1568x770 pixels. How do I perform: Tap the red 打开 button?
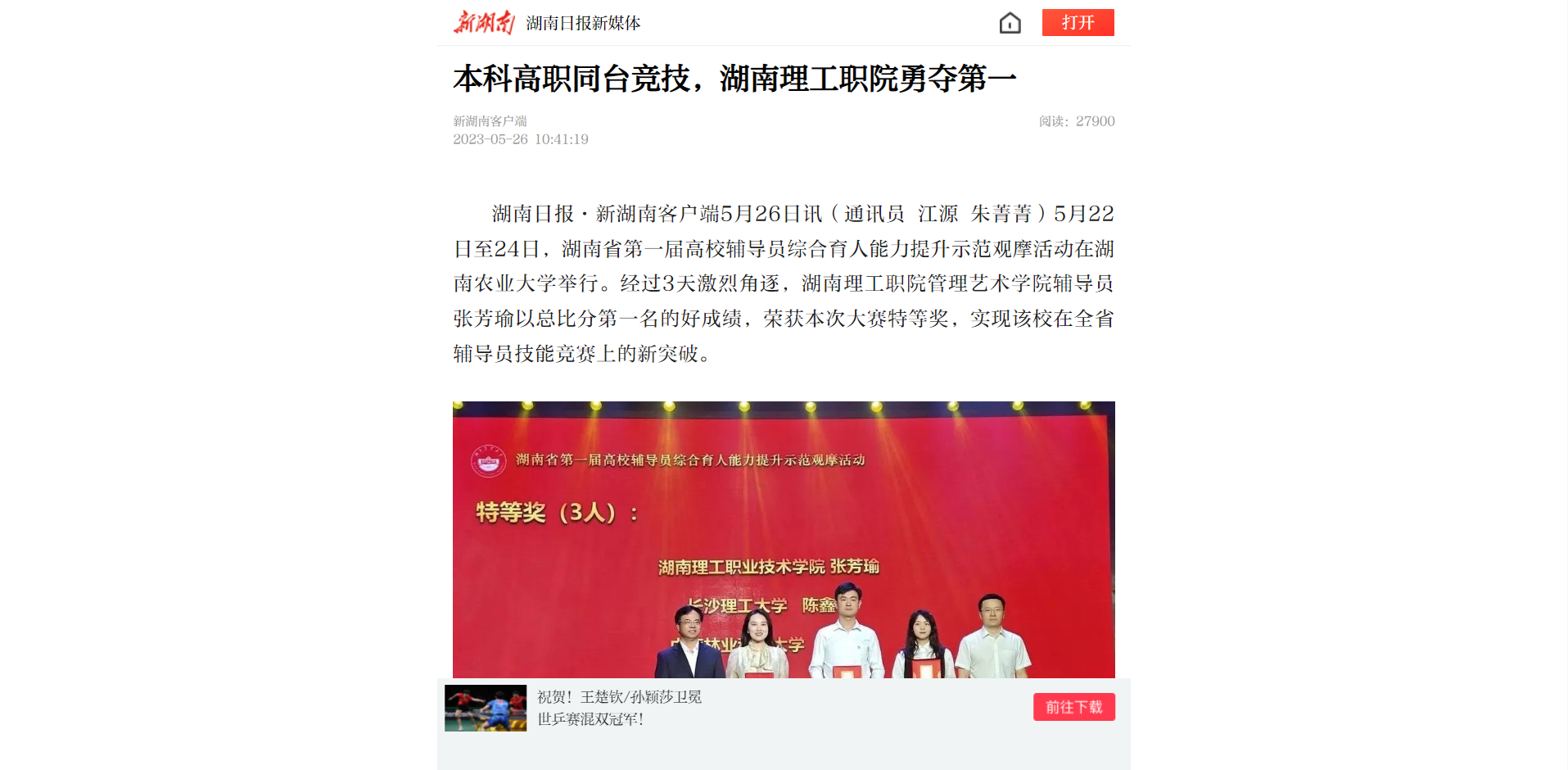click(x=1078, y=23)
